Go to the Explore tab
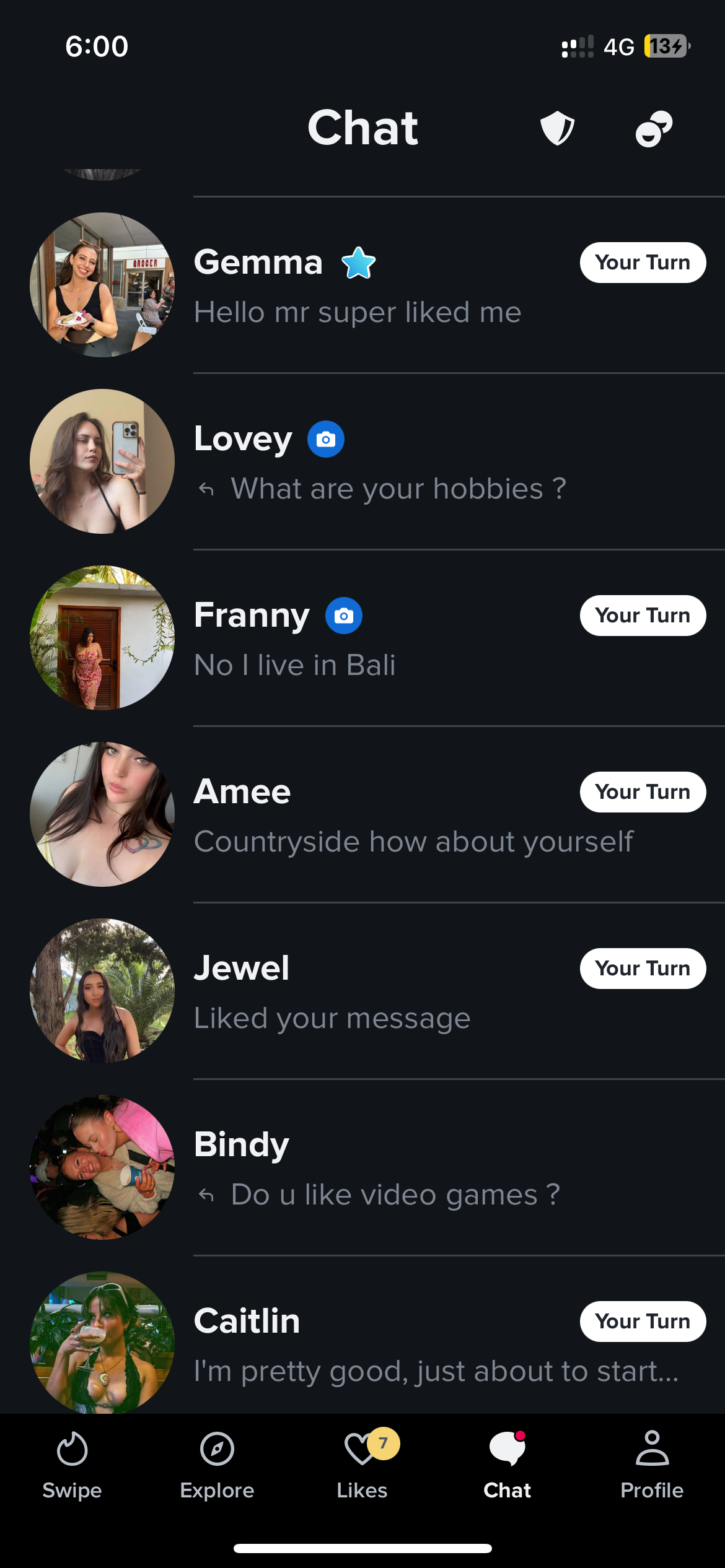725x1568 pixels. (217, 1465)
